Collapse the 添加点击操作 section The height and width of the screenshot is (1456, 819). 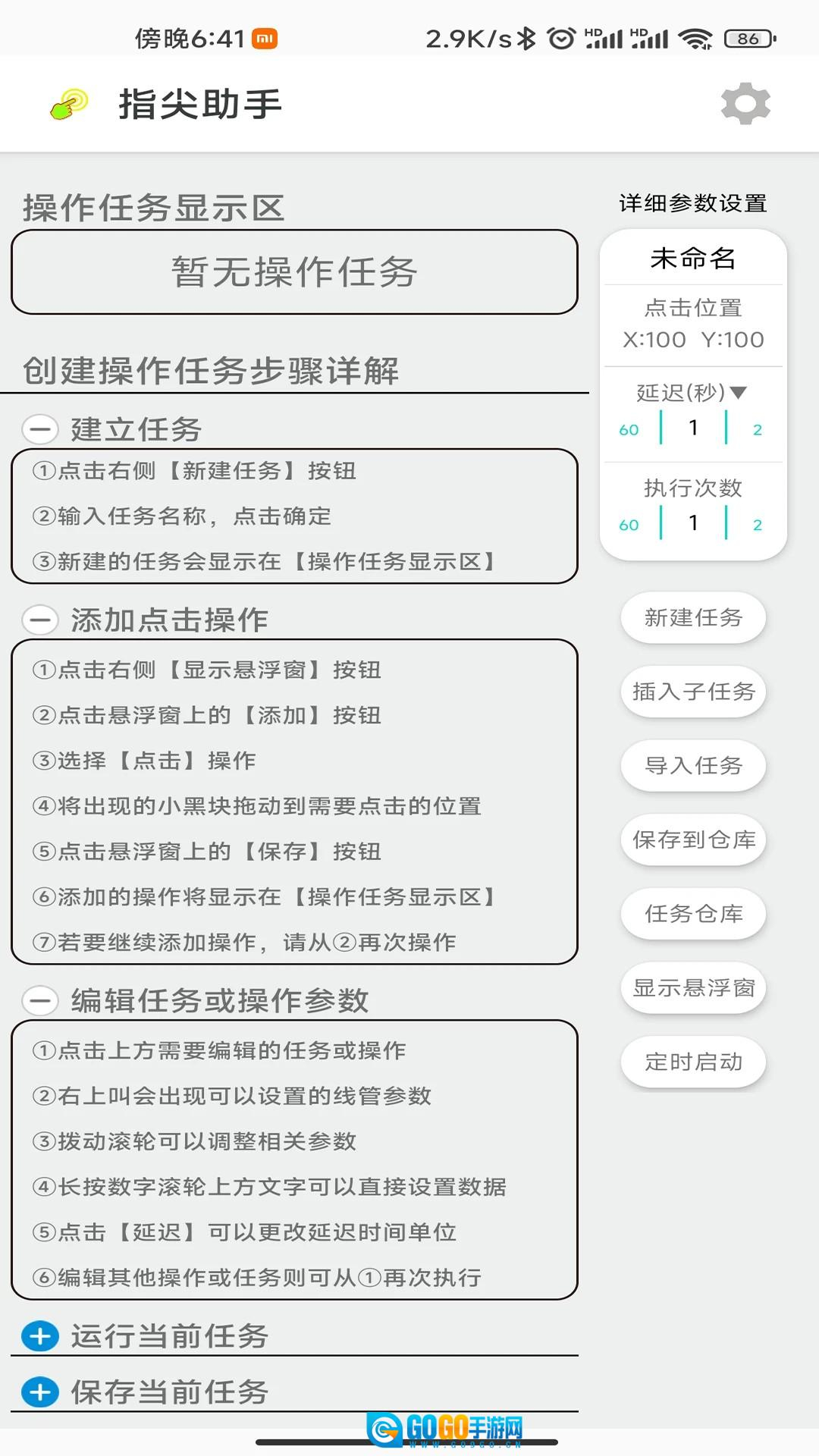pos(40,620)
